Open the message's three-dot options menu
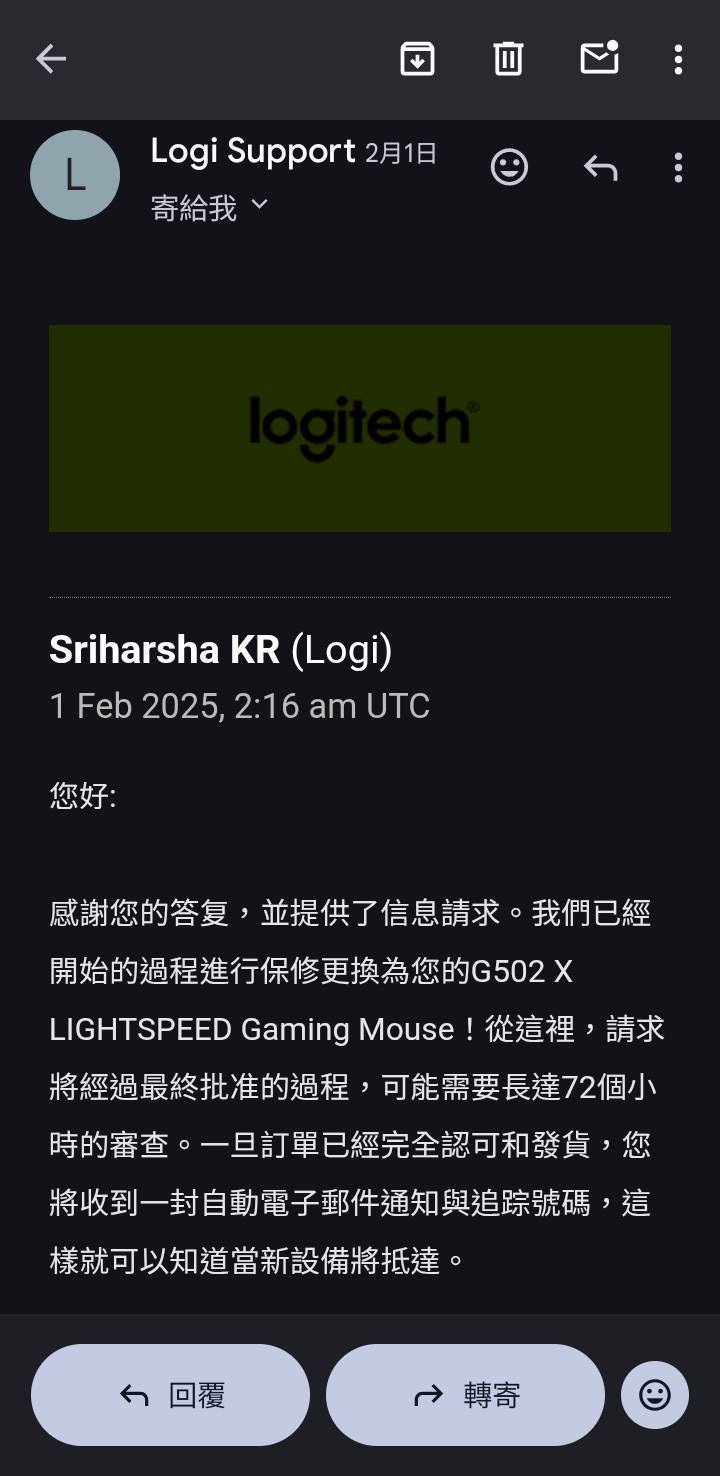720x1476 pixels. (678, 167)
